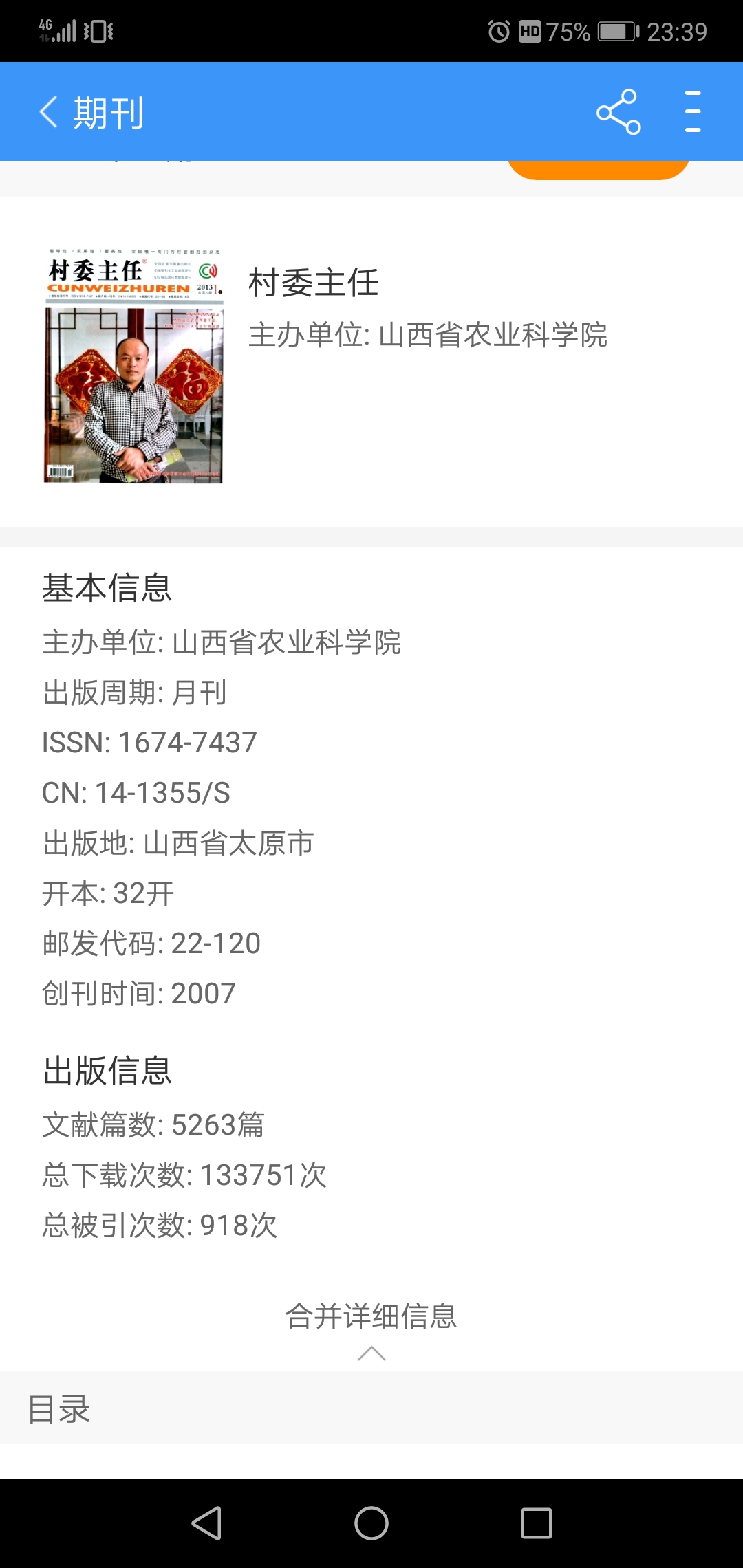Go back to the 期刊 list
This screenshot has height=1568, width=743.
tap(91, 112)
